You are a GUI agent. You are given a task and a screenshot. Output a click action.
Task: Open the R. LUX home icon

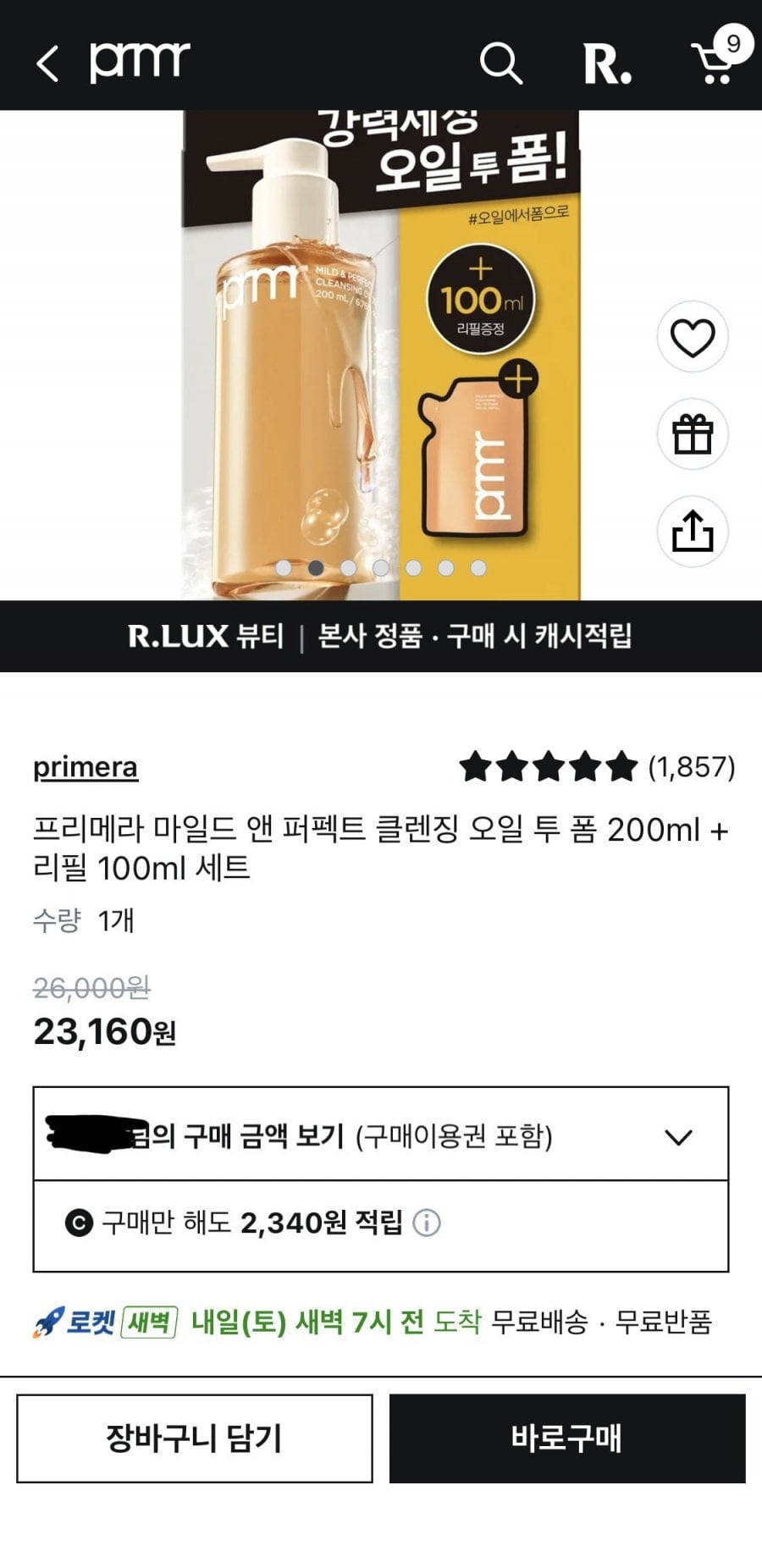607,64
